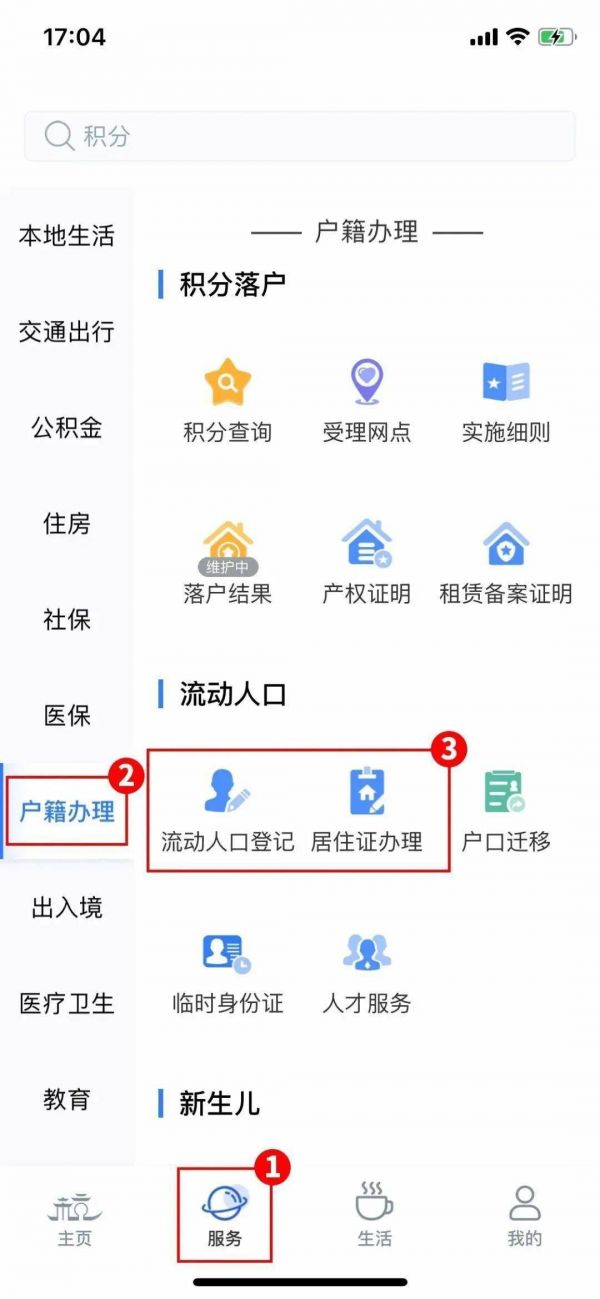This screenshot has width=600, height=1299.
Task: Open 积分查询 service
Action: pyautogui.click(x=227, y=401)
